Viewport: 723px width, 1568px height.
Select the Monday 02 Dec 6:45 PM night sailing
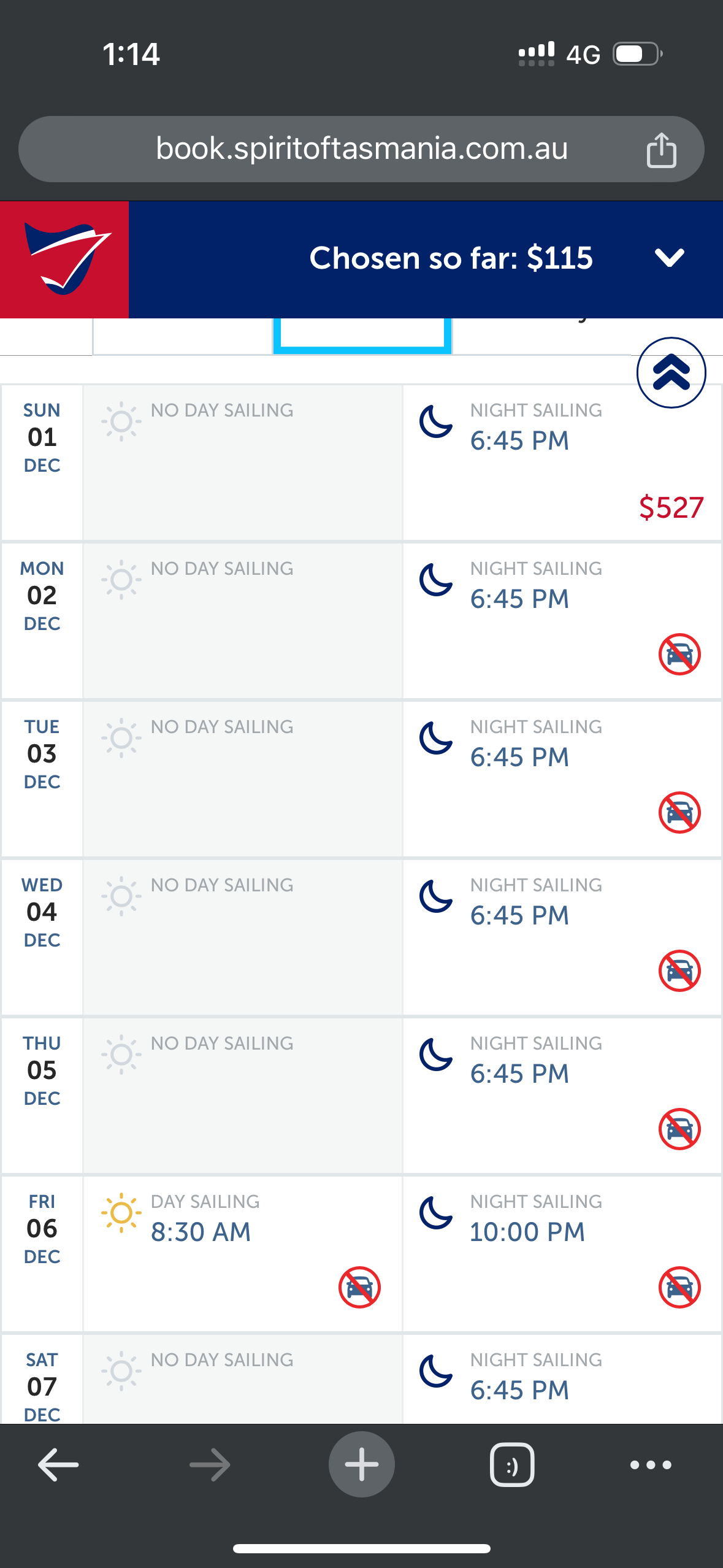562,621
